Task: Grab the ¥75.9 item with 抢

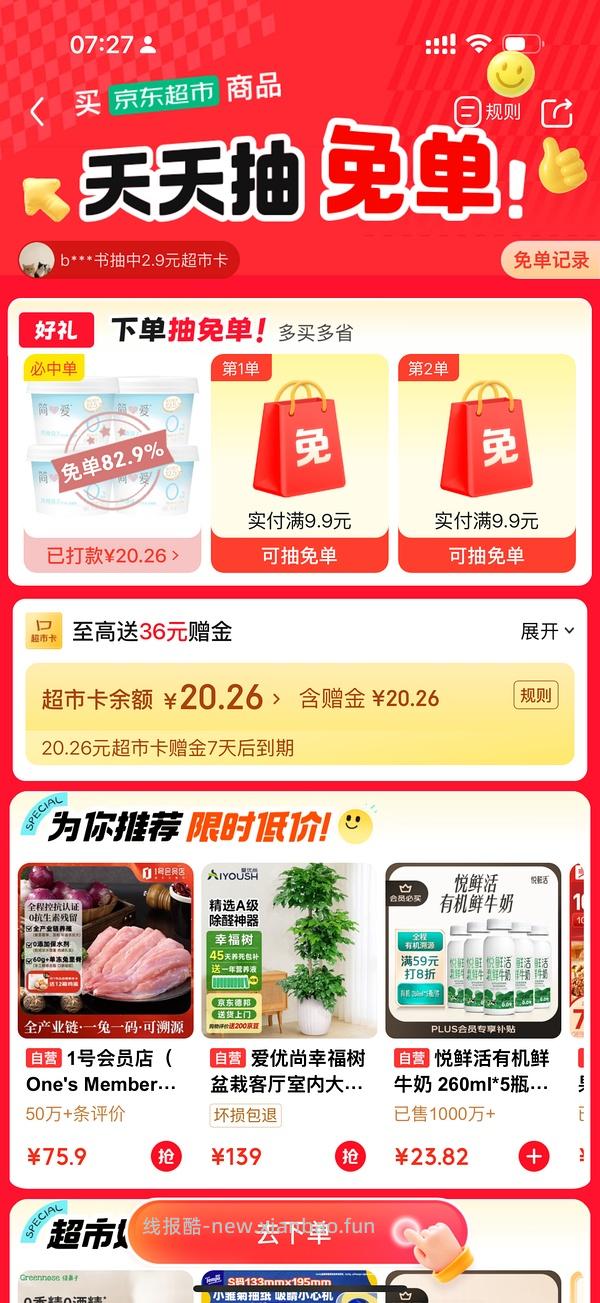Action: tap(166, 1157)
